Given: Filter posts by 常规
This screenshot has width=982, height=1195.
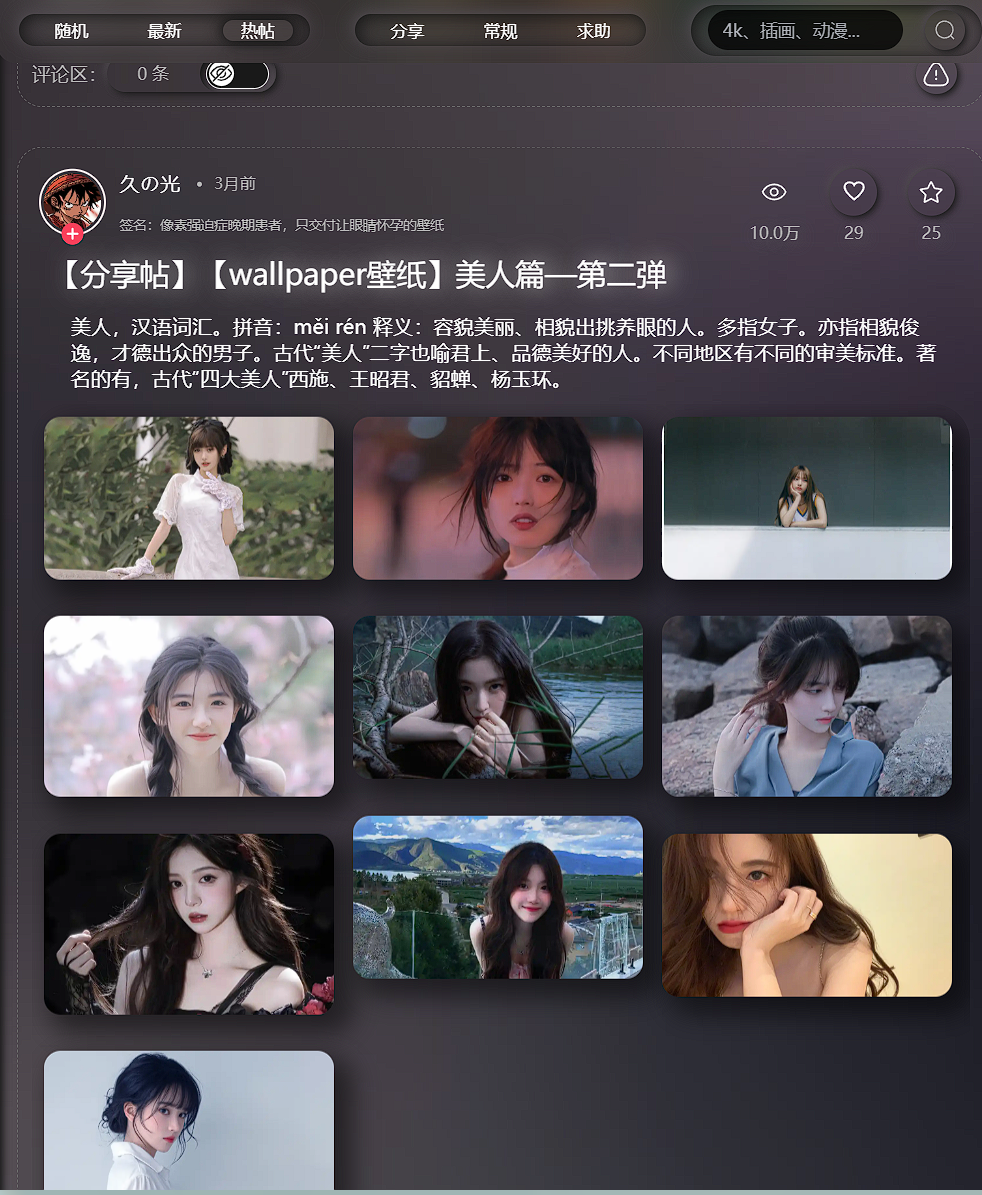Looking at the screenshot, I should (x=500, y=31).
